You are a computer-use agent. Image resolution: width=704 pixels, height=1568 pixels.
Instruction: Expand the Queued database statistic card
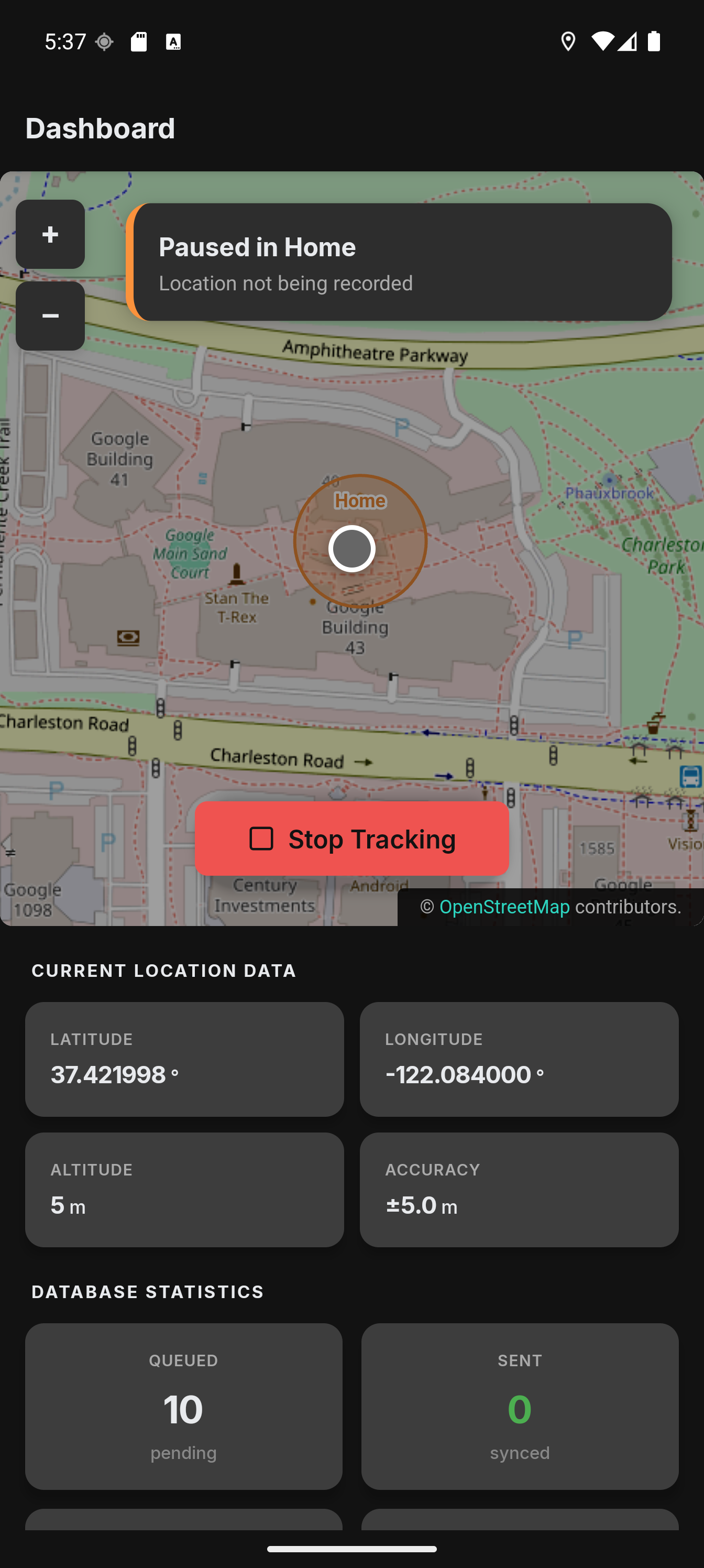(x=183, y=1406)
